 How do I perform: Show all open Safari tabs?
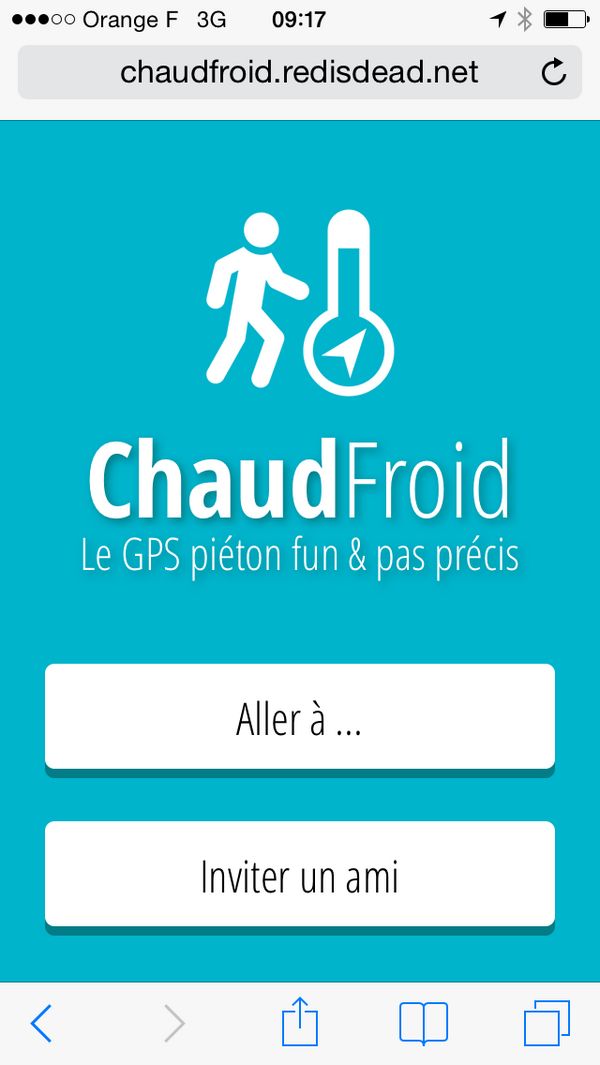[546, 1023]
